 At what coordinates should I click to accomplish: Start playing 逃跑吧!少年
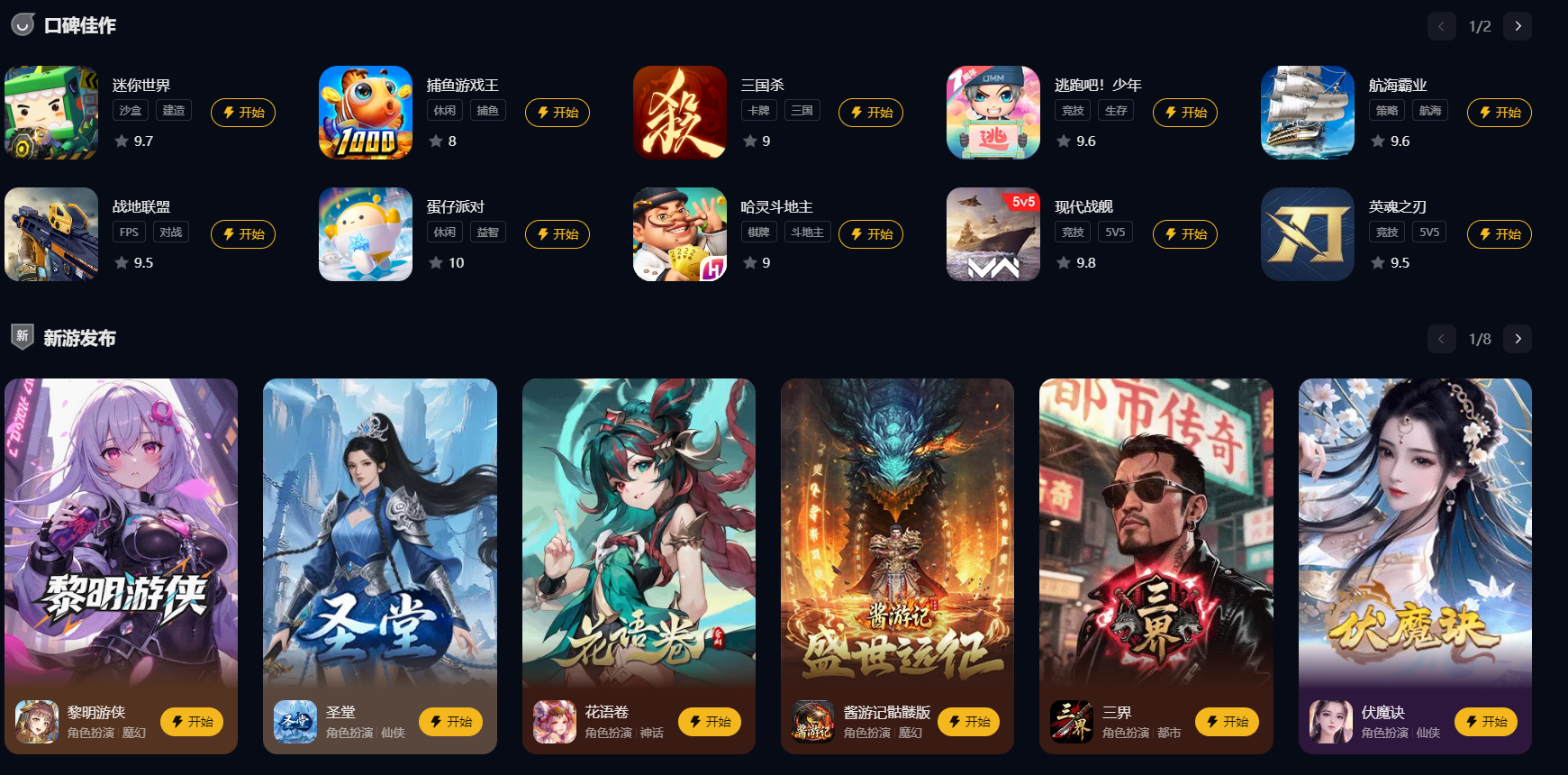pos(1185,113)
